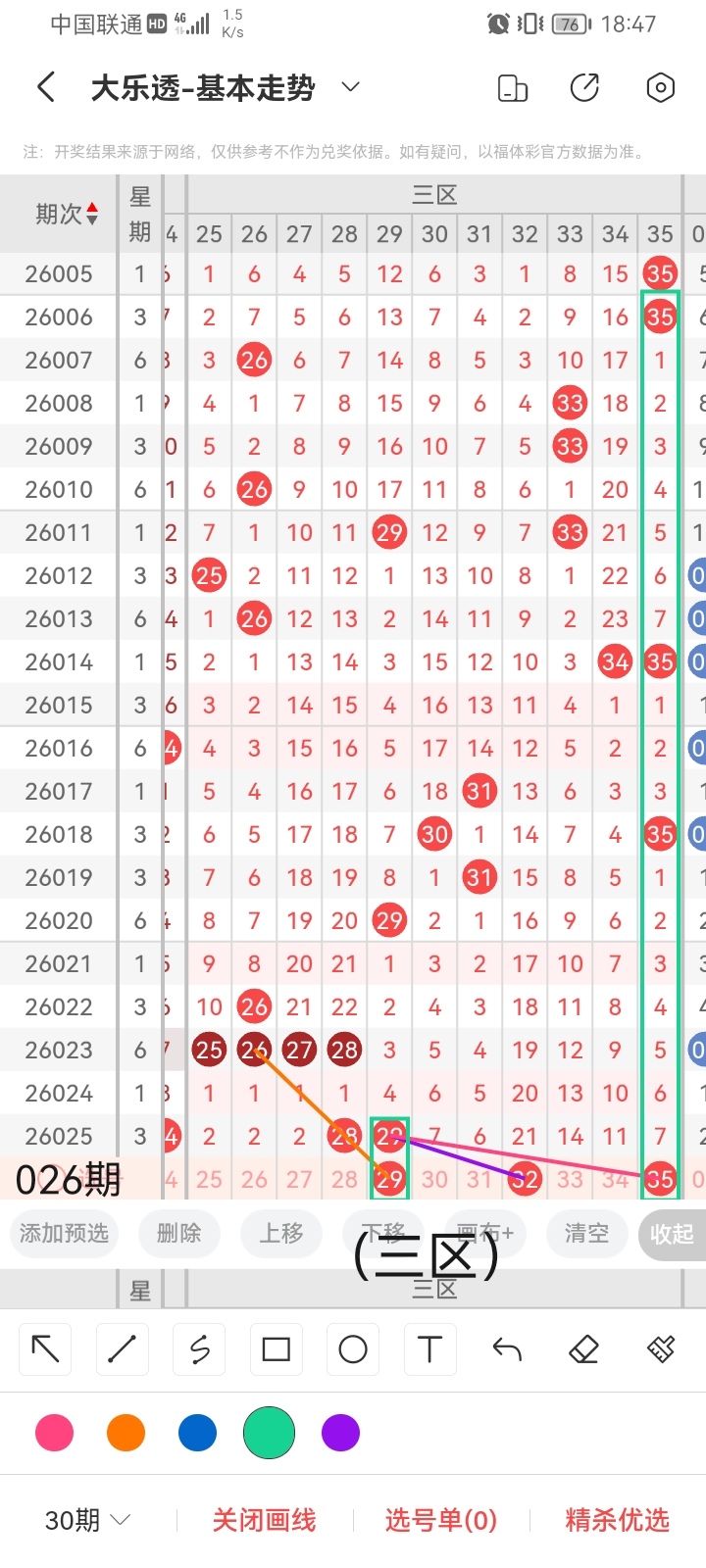The height and width of the screenshot is (1568, 706).
Task: Clear selection with 清空
Action: coord(586,1233)
